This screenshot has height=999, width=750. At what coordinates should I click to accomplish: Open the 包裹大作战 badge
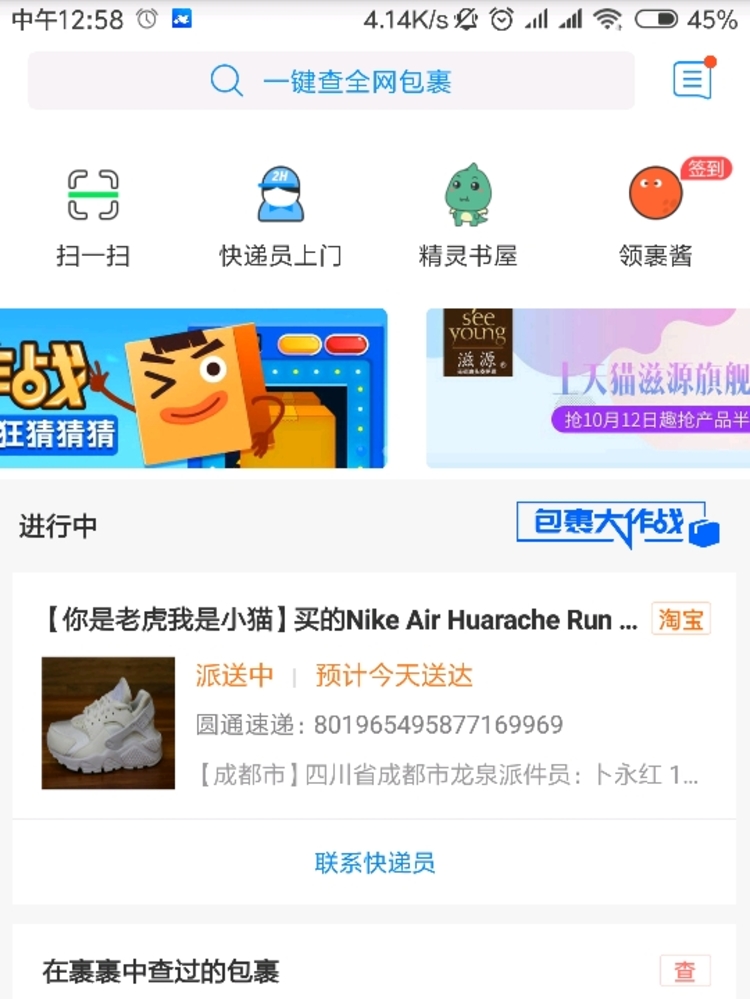pos(617,525)
